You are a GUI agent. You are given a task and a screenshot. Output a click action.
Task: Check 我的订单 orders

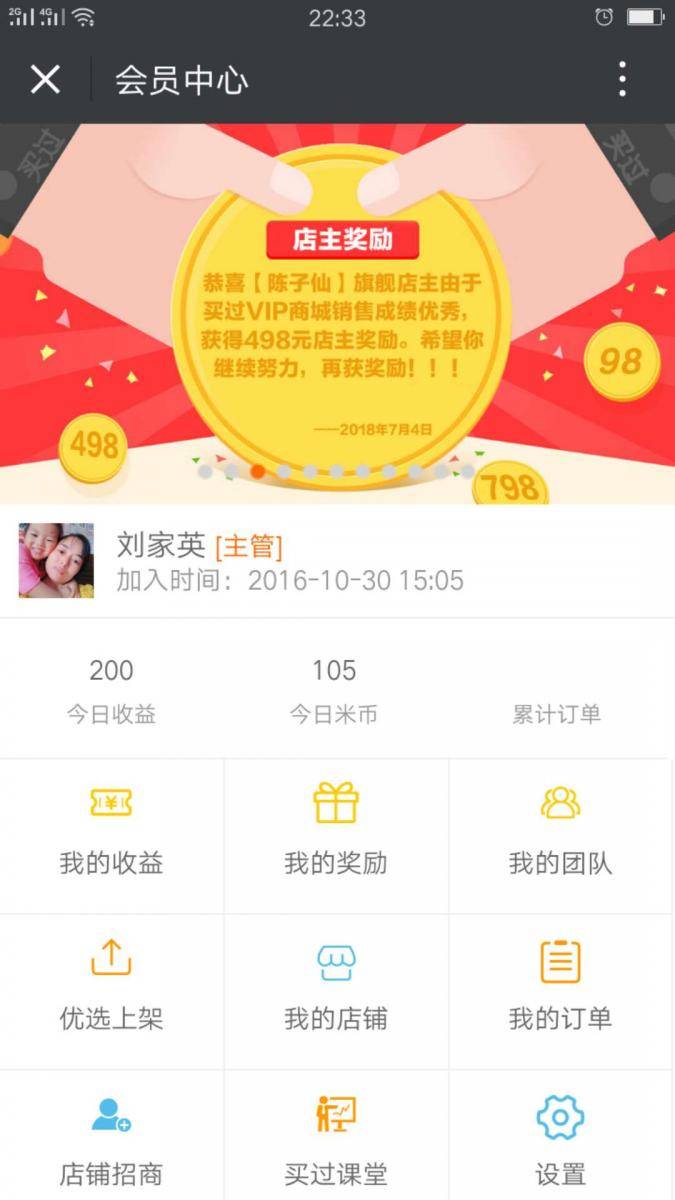pos(560,990)
